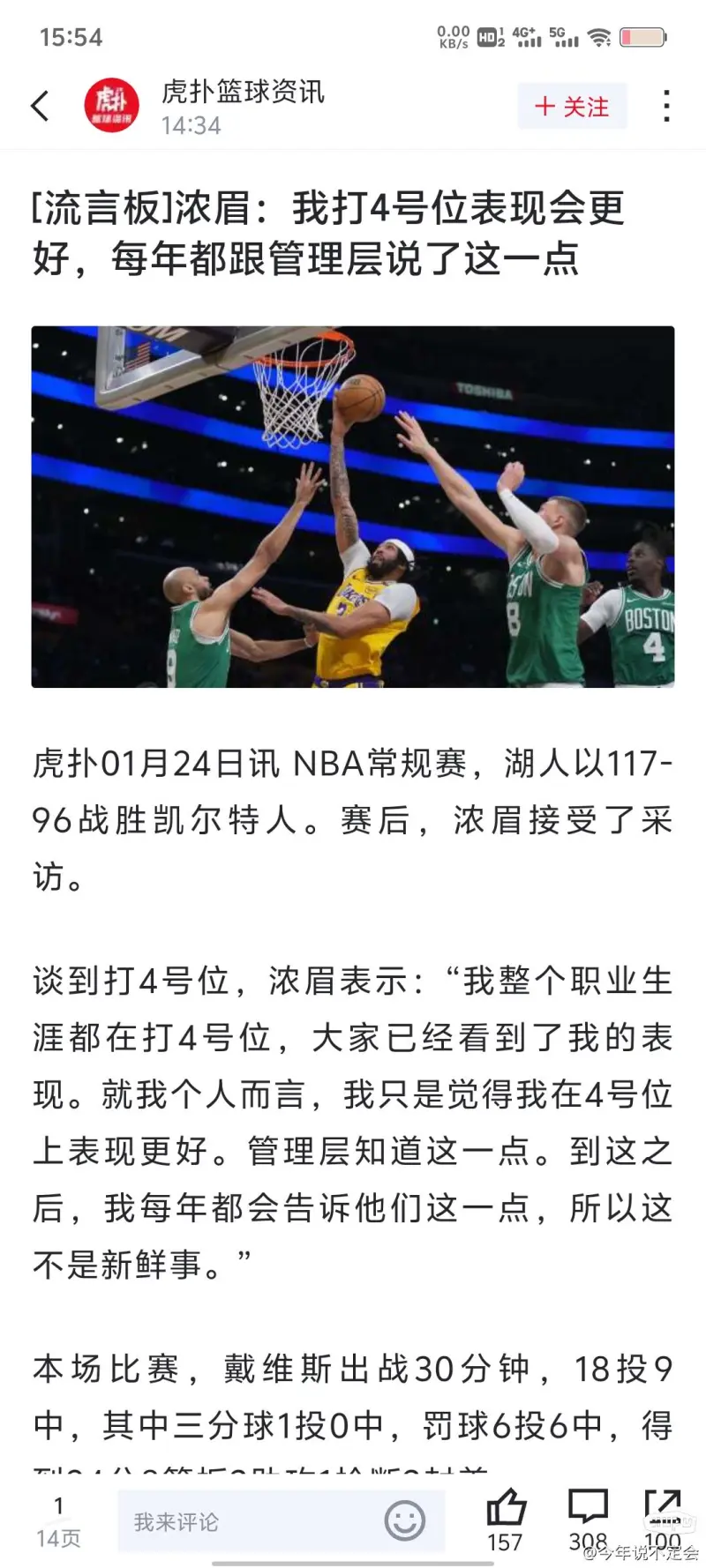Open the emoji smiley picker
Image resolution: width=706 pixels, height=1568 pixels.
pyautogui.click(x=405, y=1521)
